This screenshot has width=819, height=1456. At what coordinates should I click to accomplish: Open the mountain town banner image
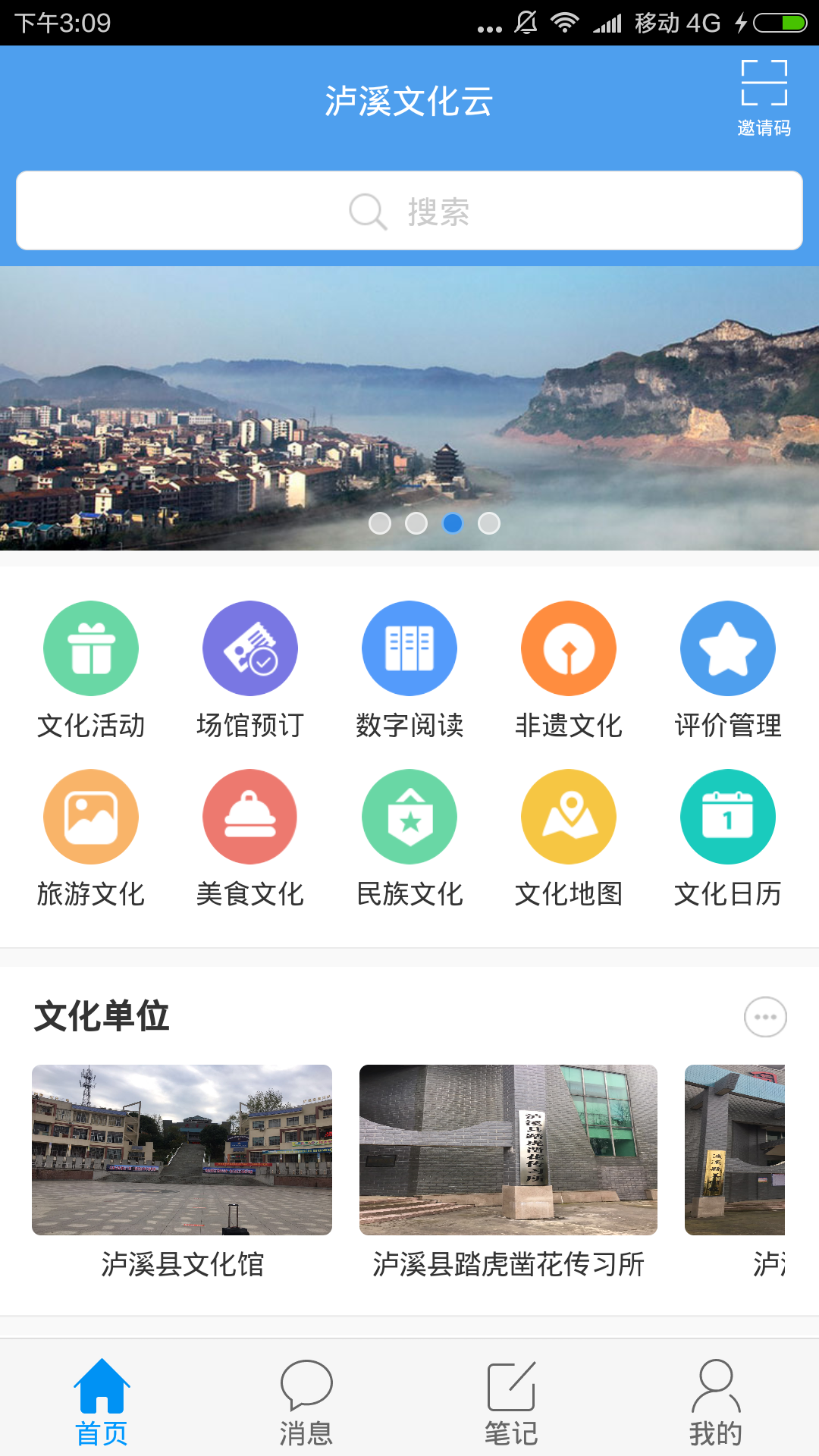(x=409, y=408)
